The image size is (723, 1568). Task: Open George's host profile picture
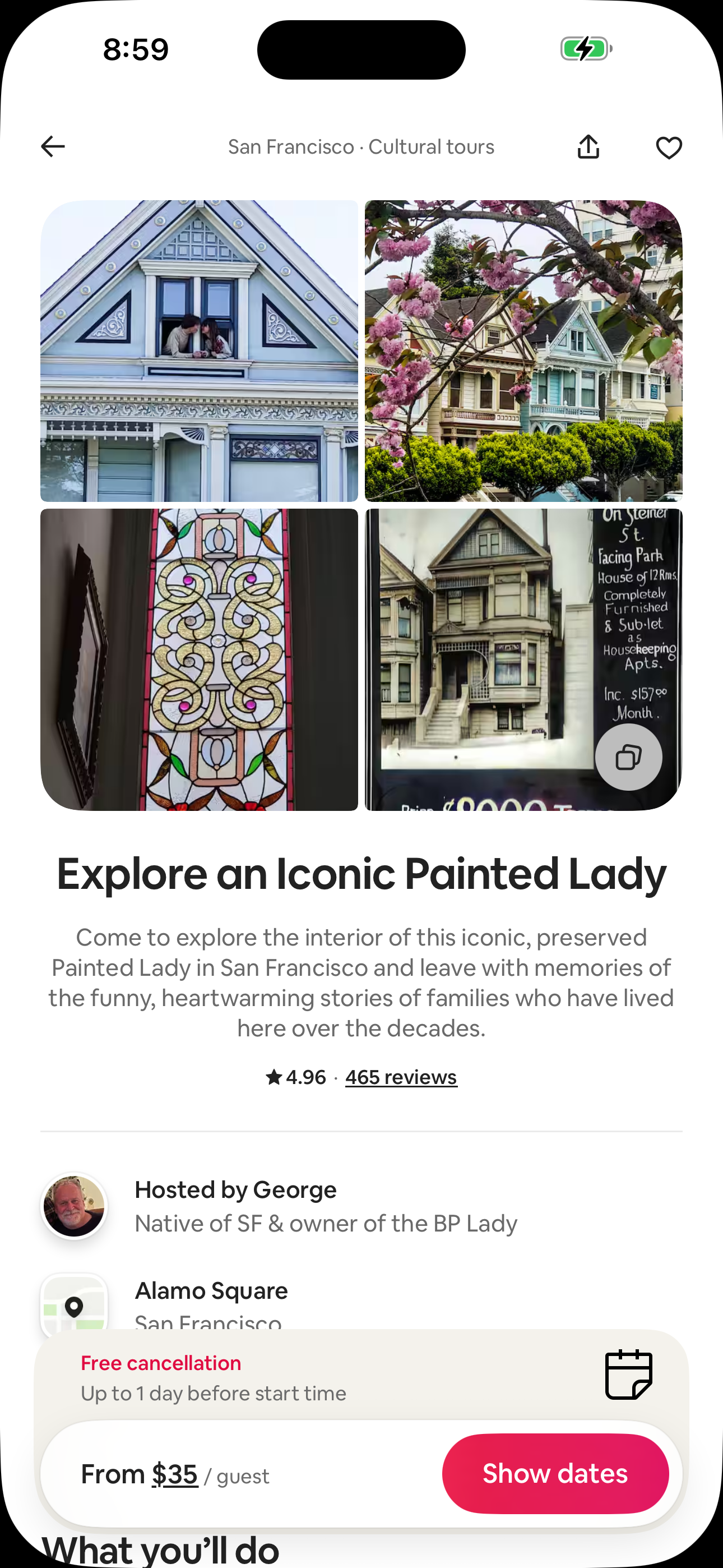73,1206
